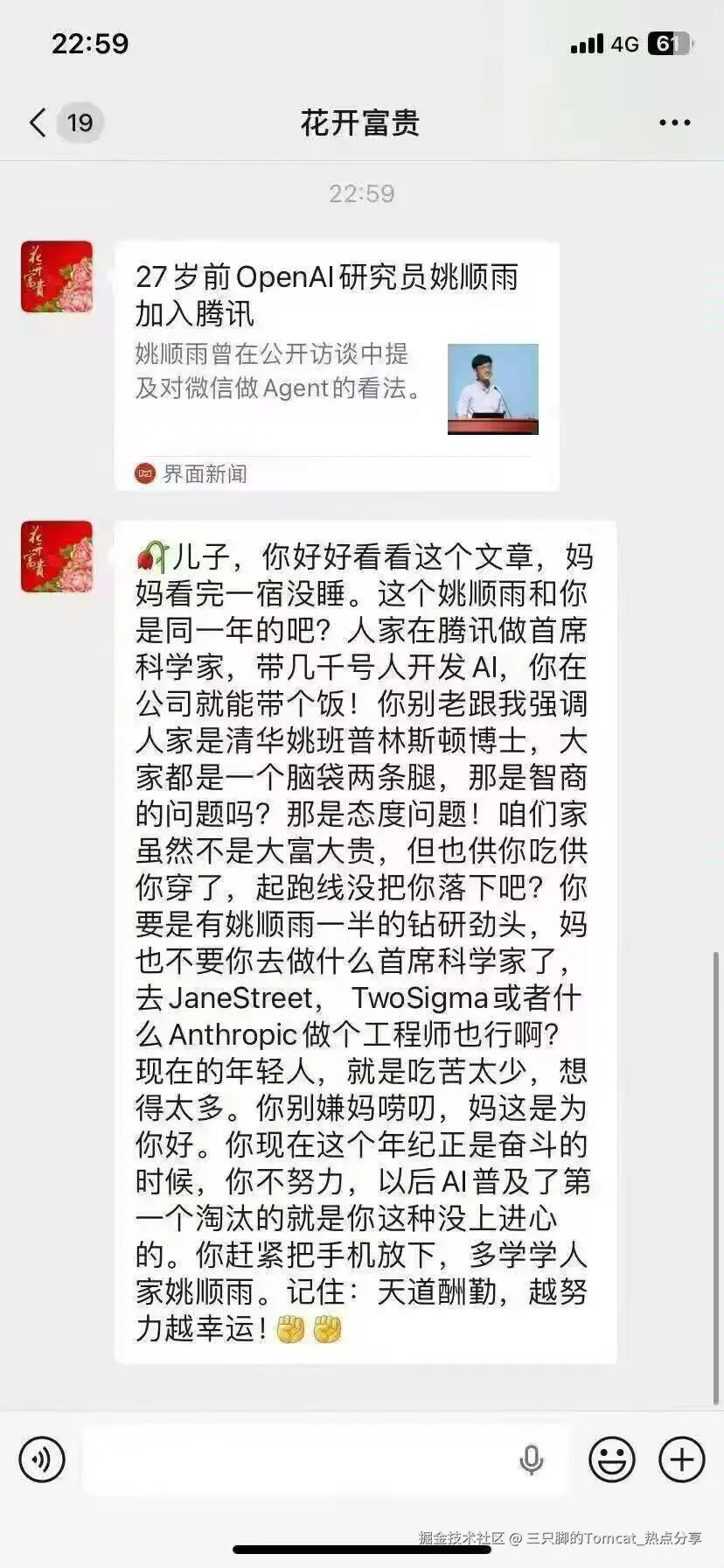Tap the microphone icon for voice input
This screenshot has width=724, height=1568.
pyautogui.click(x=531, y=1459)
